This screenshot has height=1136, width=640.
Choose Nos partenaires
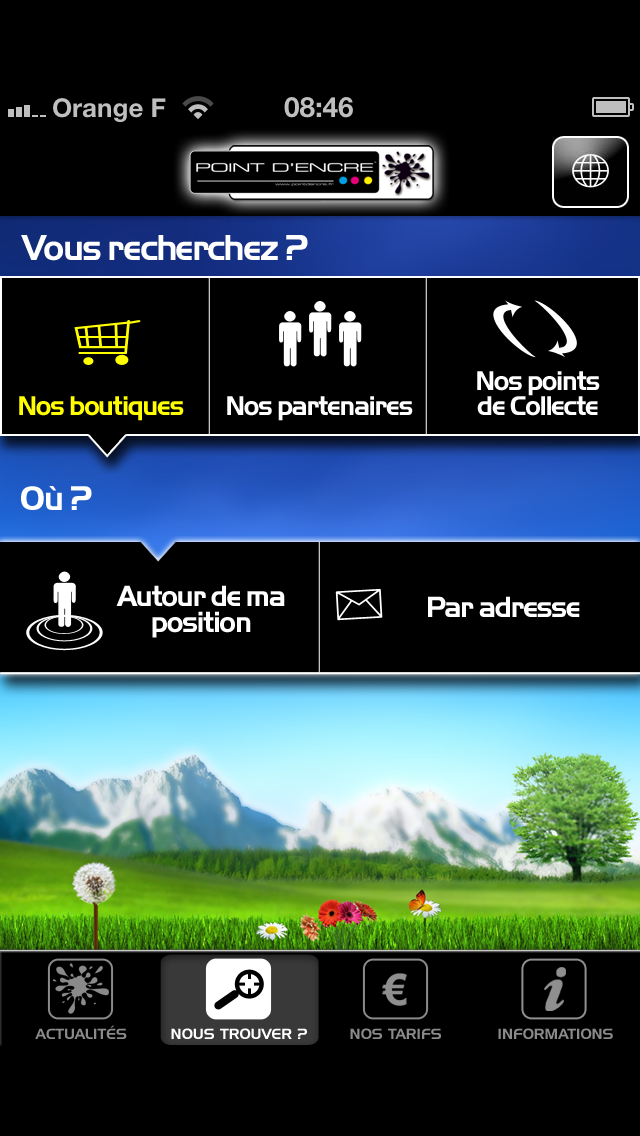318,356
